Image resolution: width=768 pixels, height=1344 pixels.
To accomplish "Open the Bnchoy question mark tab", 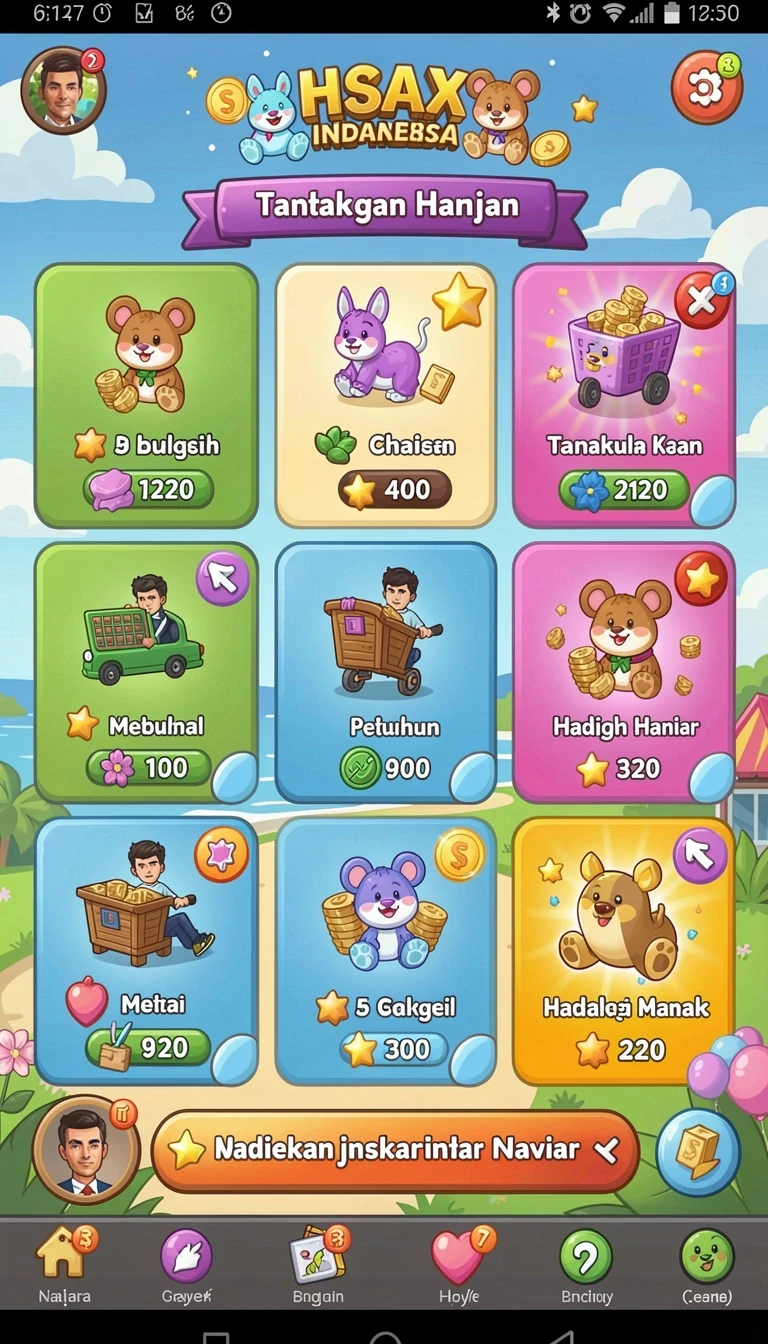I will pyautogui.click(x=586, y=1267).
